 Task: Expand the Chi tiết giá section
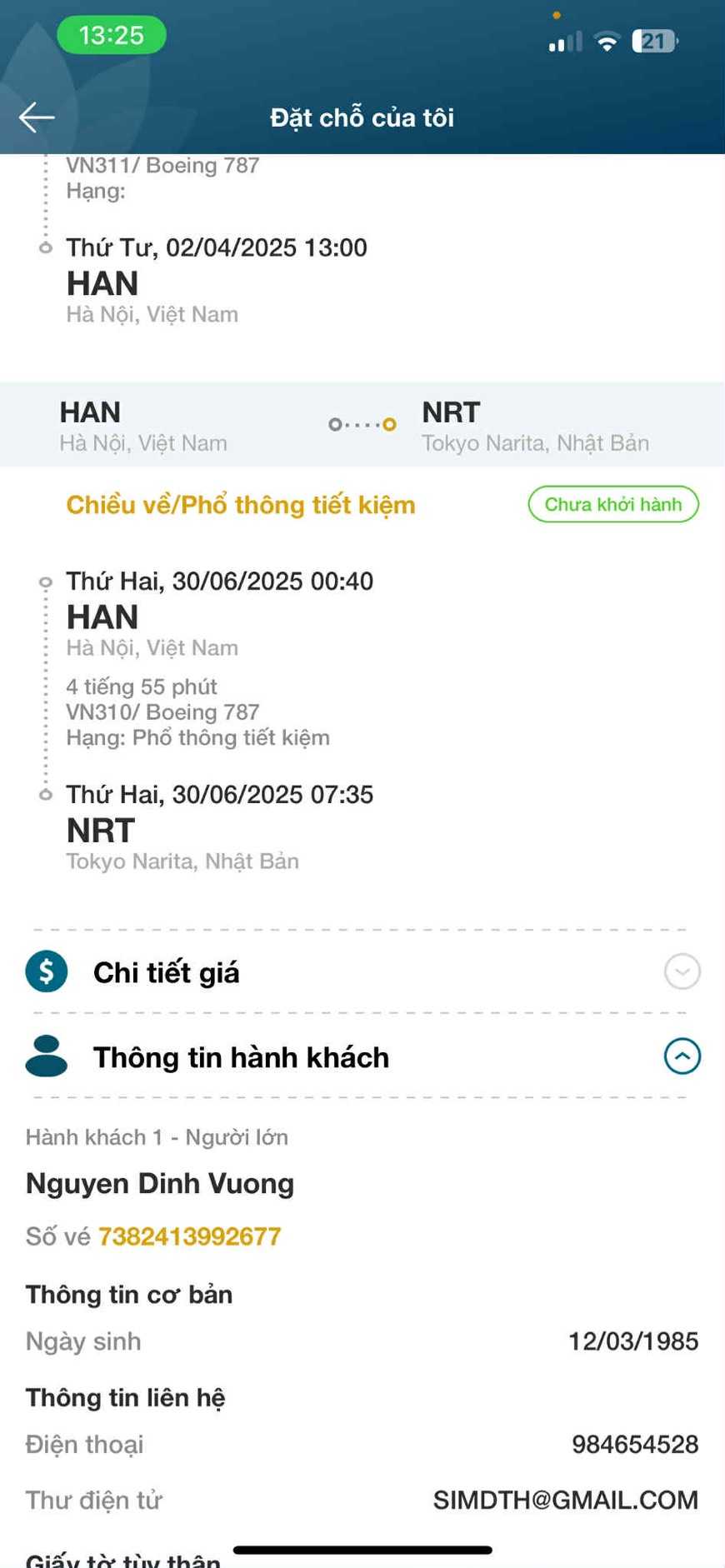682,971
